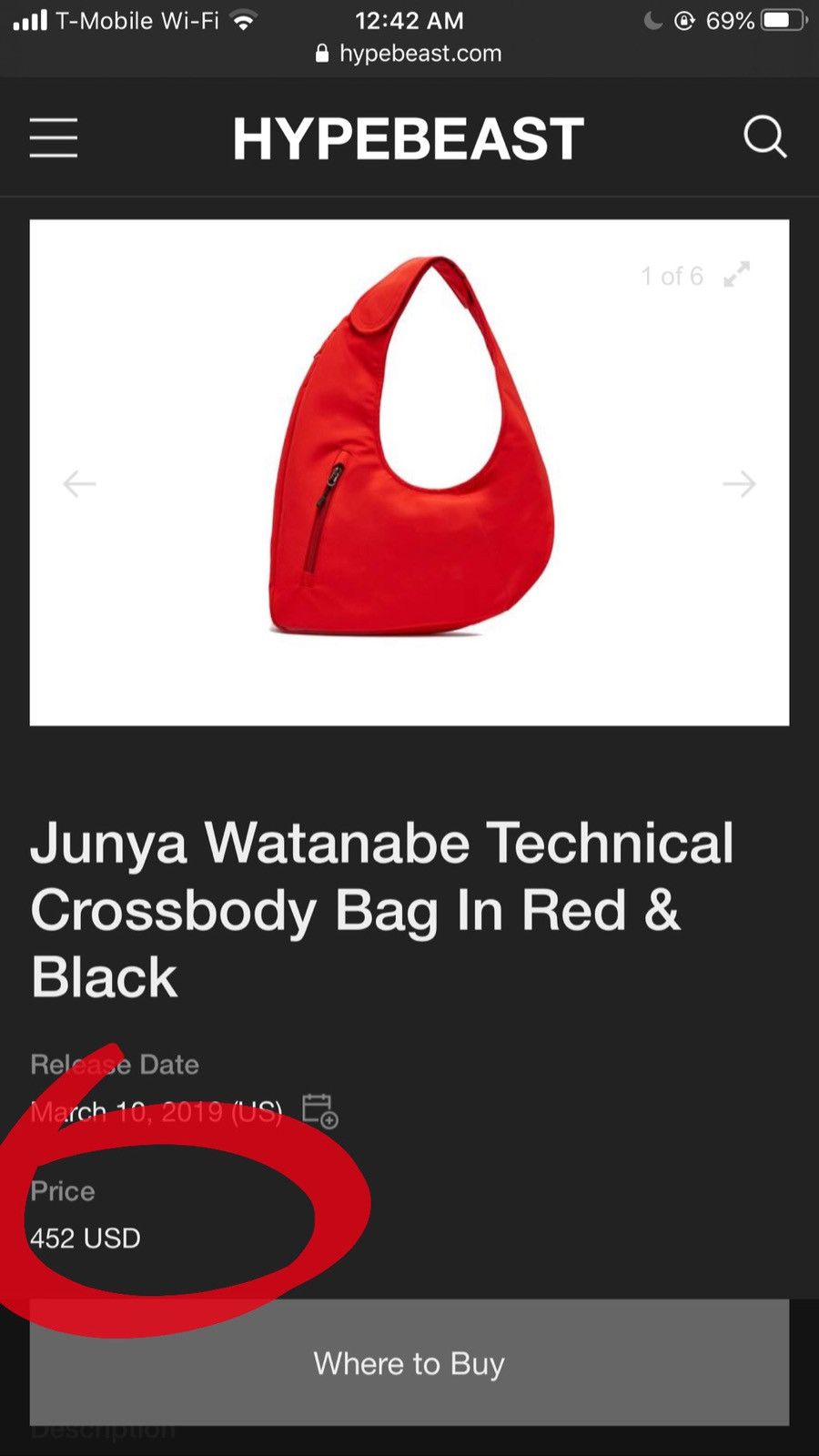Open the red crossbody bag photo

click(x=411, y=446)
